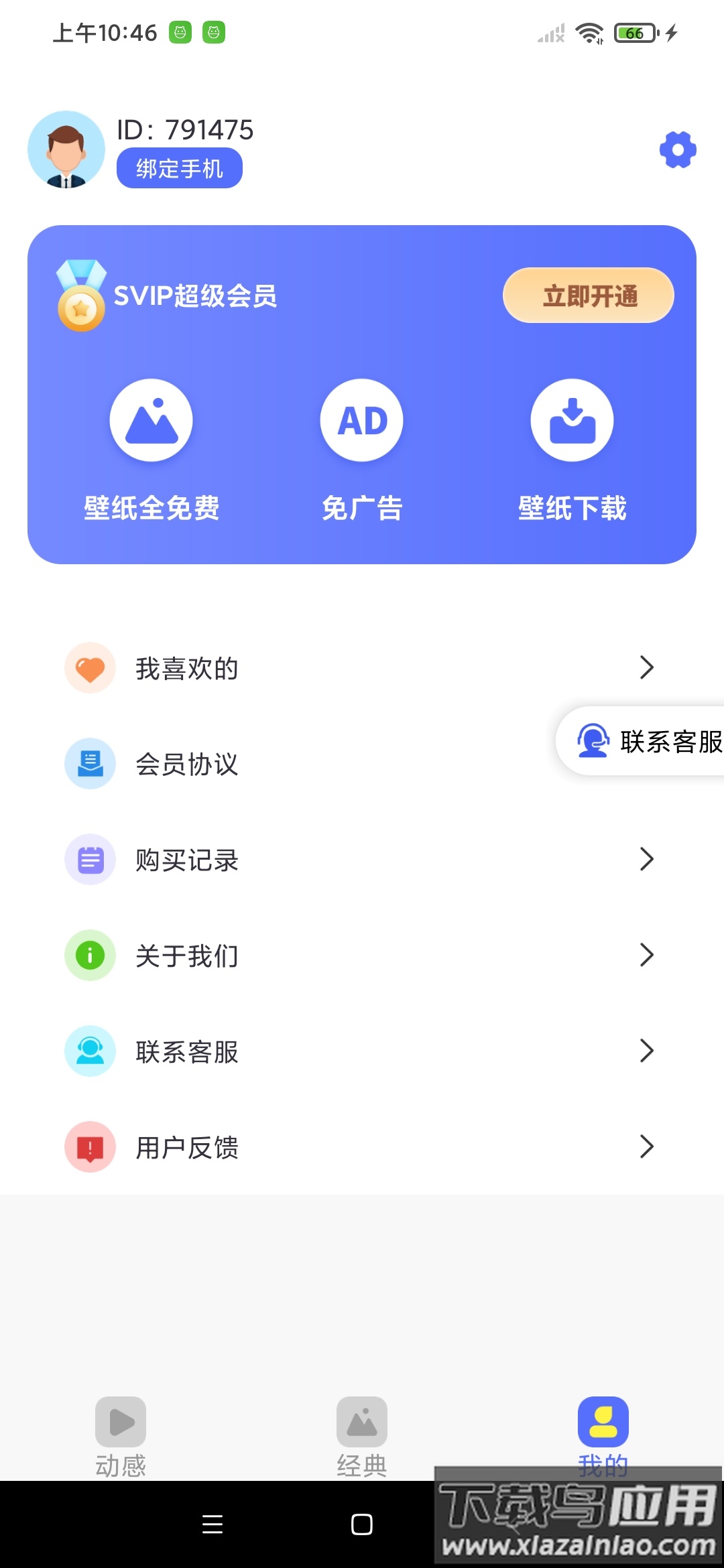Tap the 联系客服 support agent icon

point(90,1051)
